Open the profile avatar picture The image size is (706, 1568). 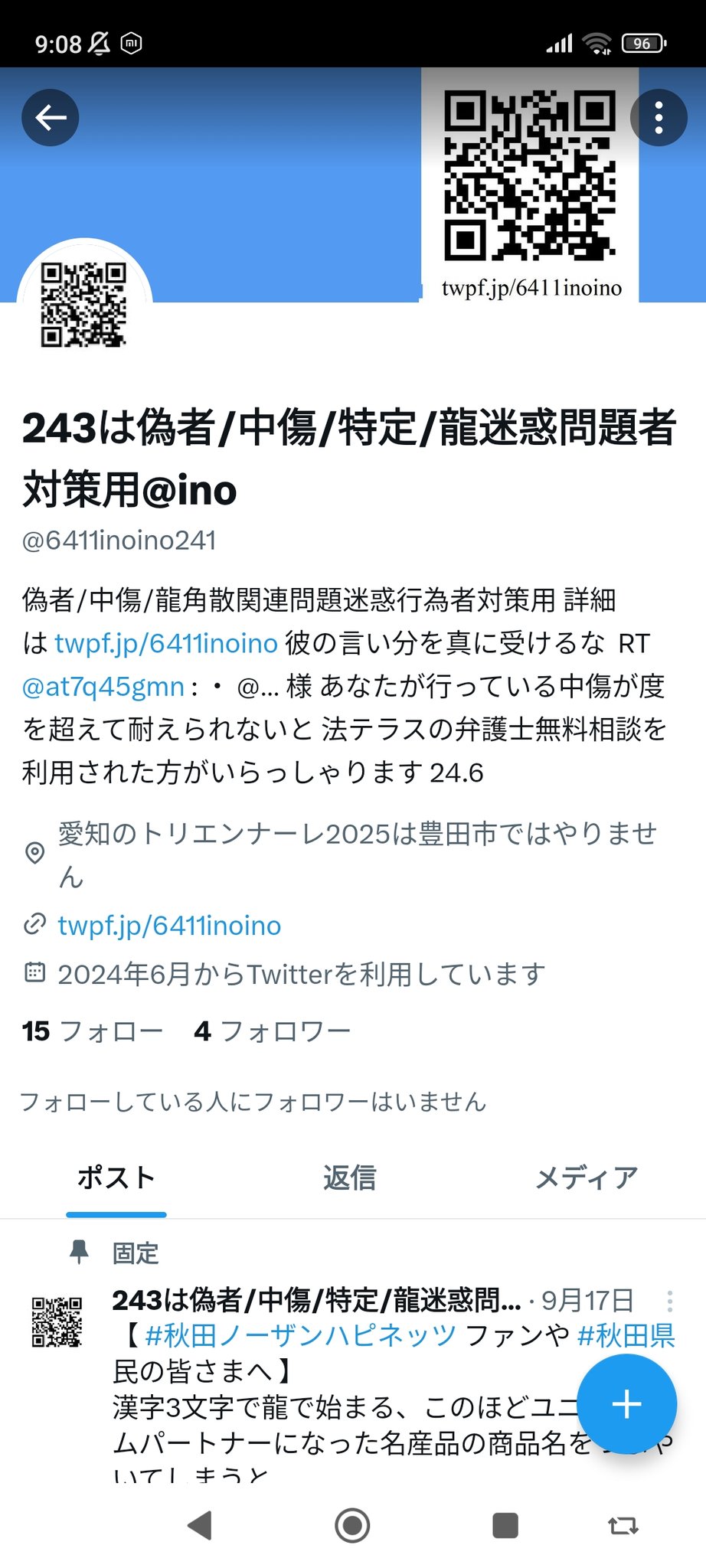tap(84, 305)
